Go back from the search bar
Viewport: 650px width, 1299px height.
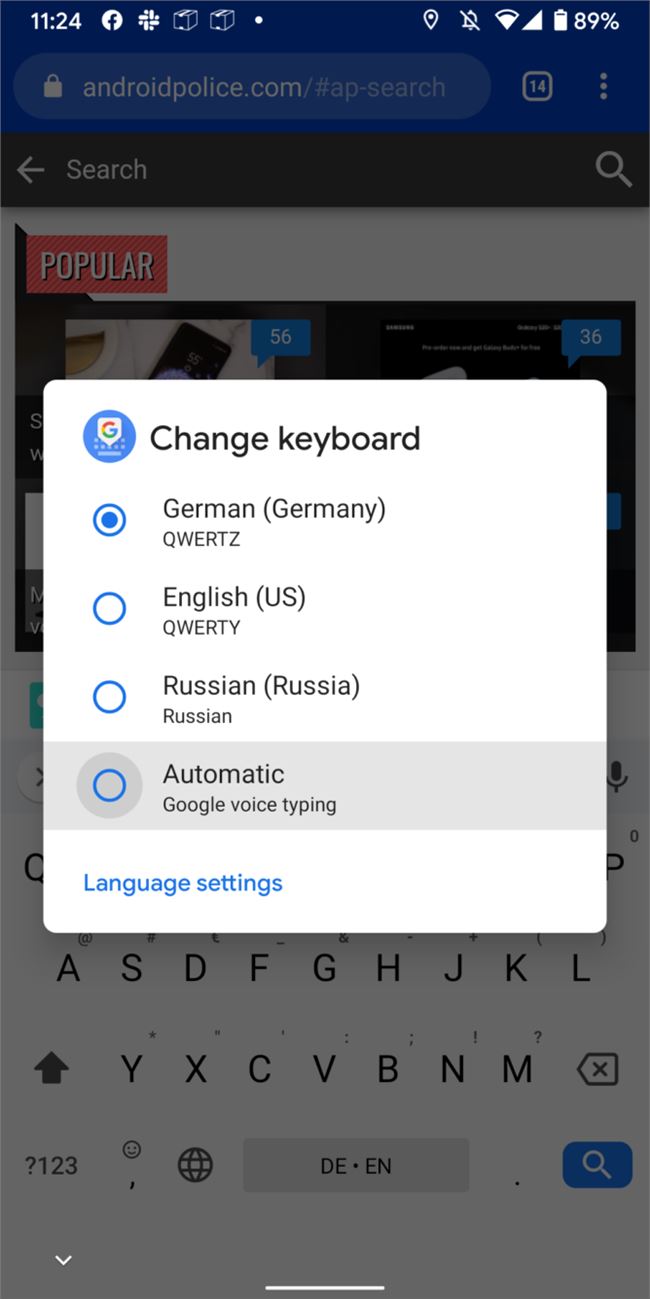[31, 170]
